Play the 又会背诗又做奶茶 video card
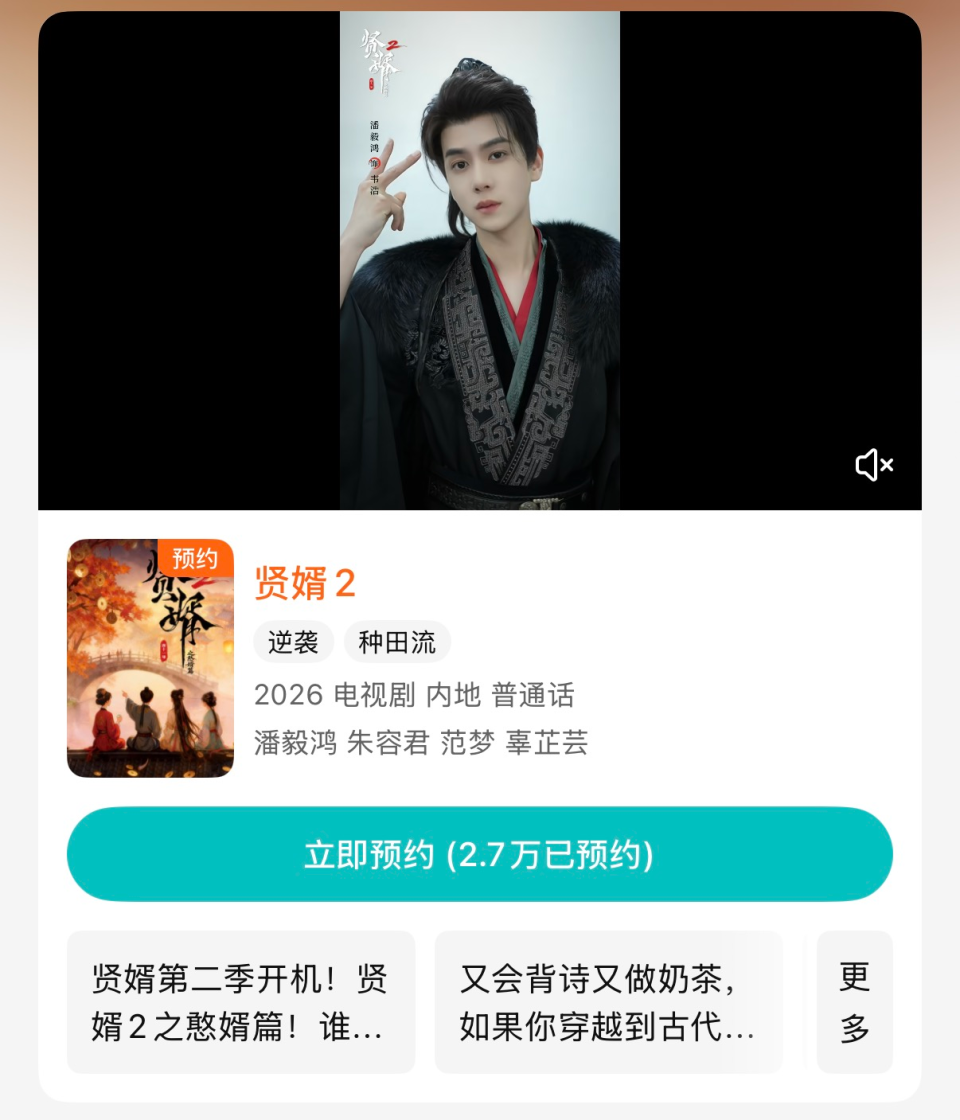The height and width of the screenshot is (1120, 960). pos(609,1001)
